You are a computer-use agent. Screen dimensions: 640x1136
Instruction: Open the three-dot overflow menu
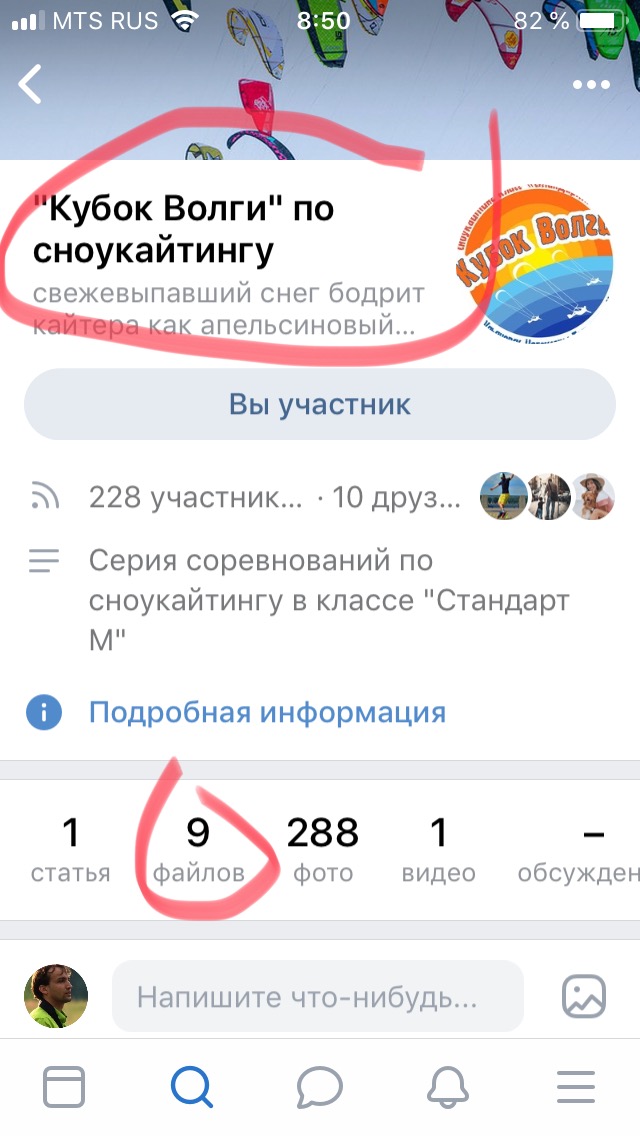click(591, 85)
